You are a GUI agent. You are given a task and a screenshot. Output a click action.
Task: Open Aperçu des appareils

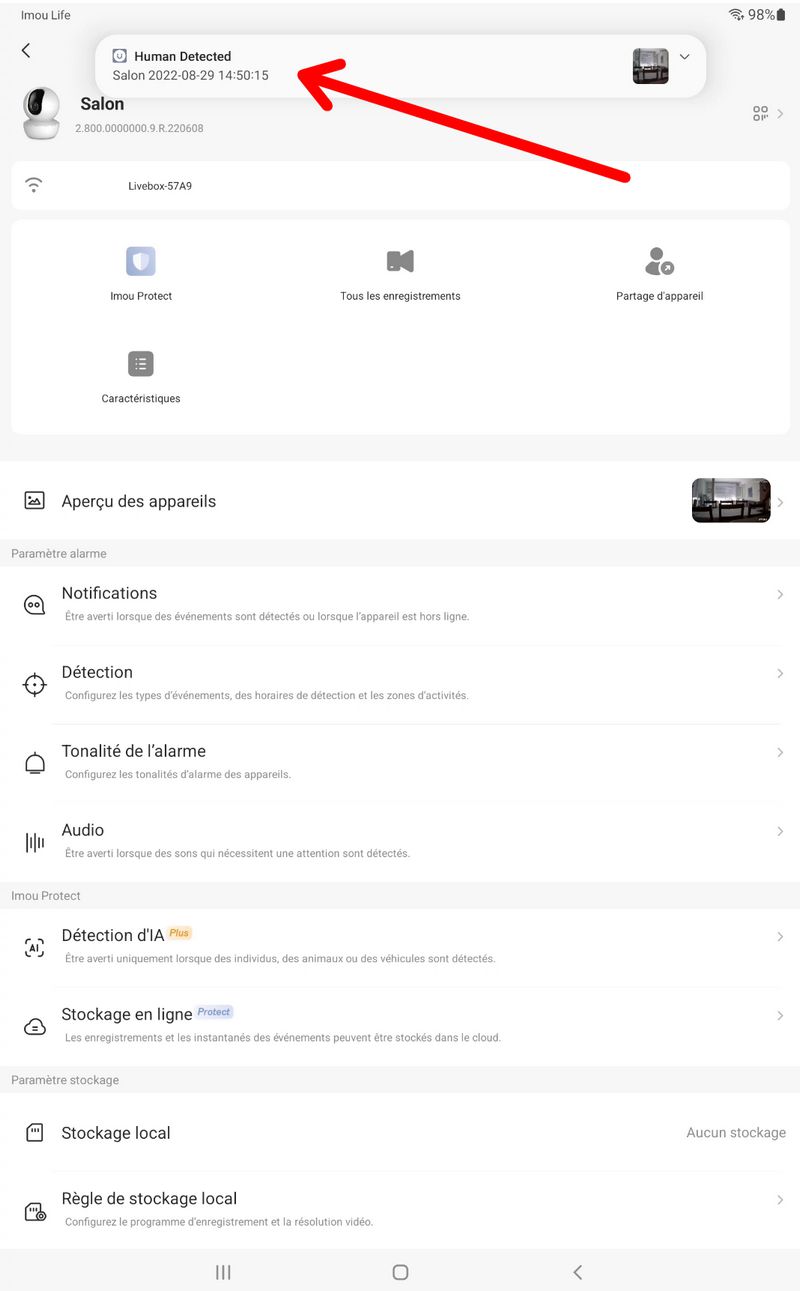click(x=400, y=501)
